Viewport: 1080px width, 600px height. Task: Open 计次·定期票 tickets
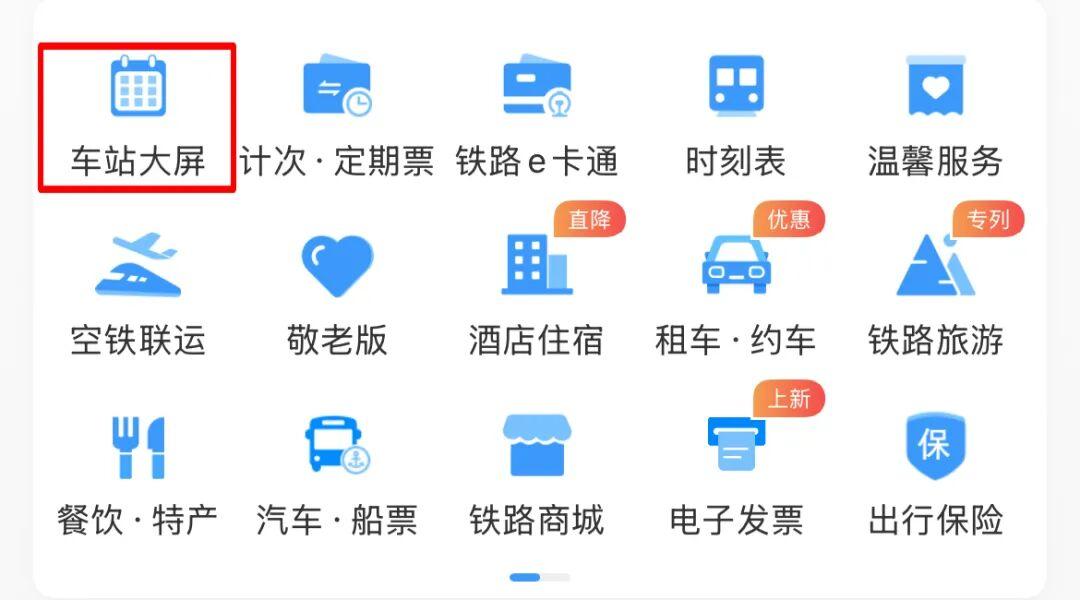coord(337,117)
